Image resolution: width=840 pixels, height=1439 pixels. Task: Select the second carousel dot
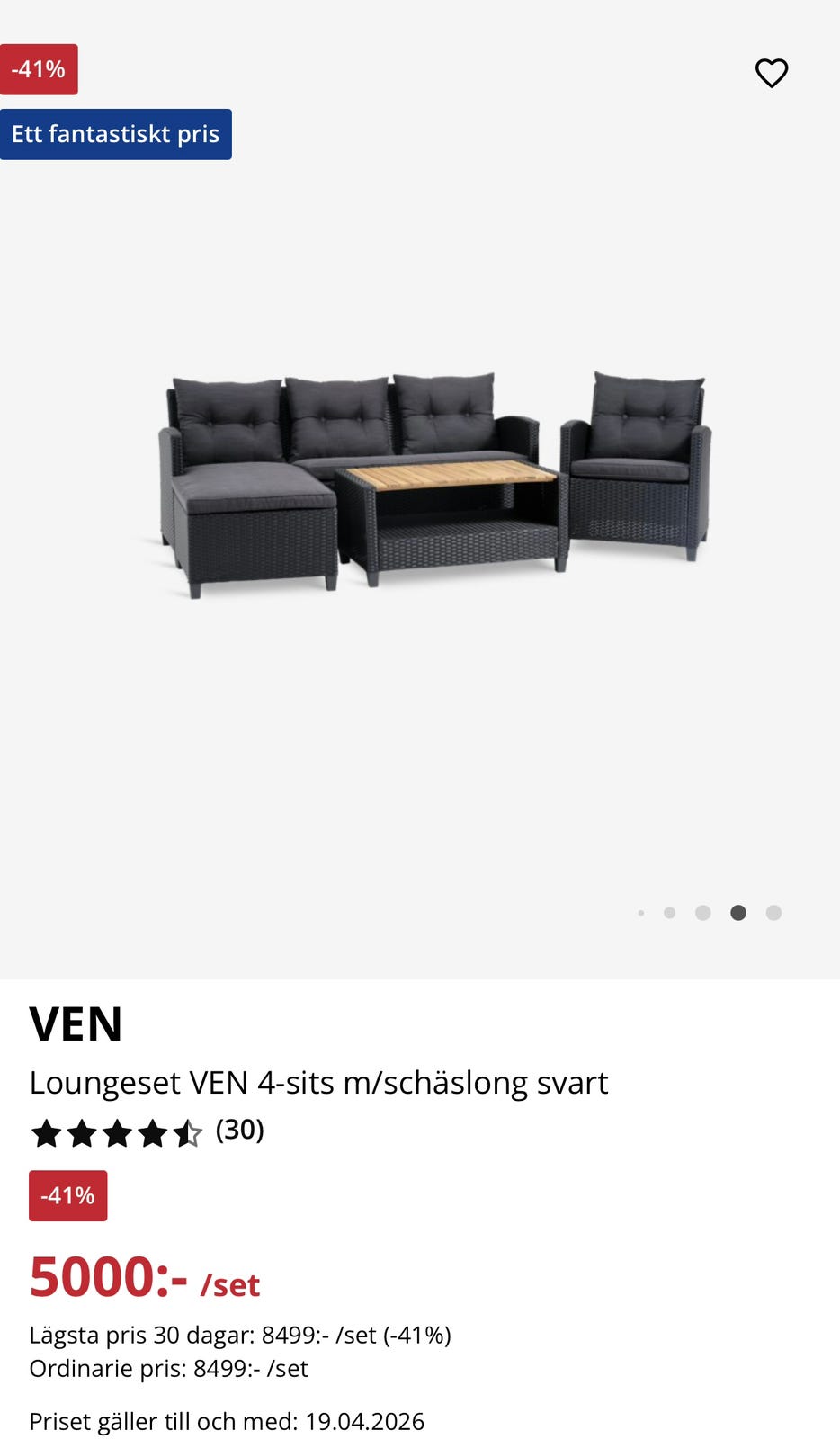point(670,912)
